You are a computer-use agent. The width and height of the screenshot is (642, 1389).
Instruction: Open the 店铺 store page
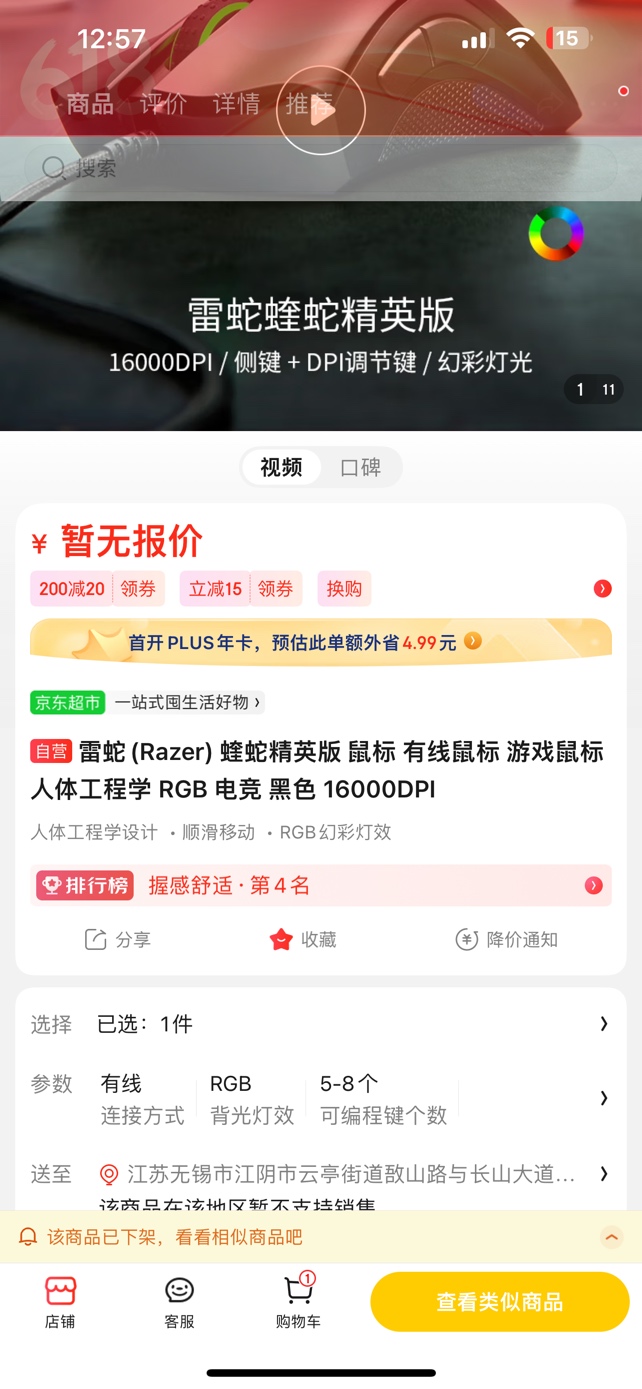(x=60, y=1302)
